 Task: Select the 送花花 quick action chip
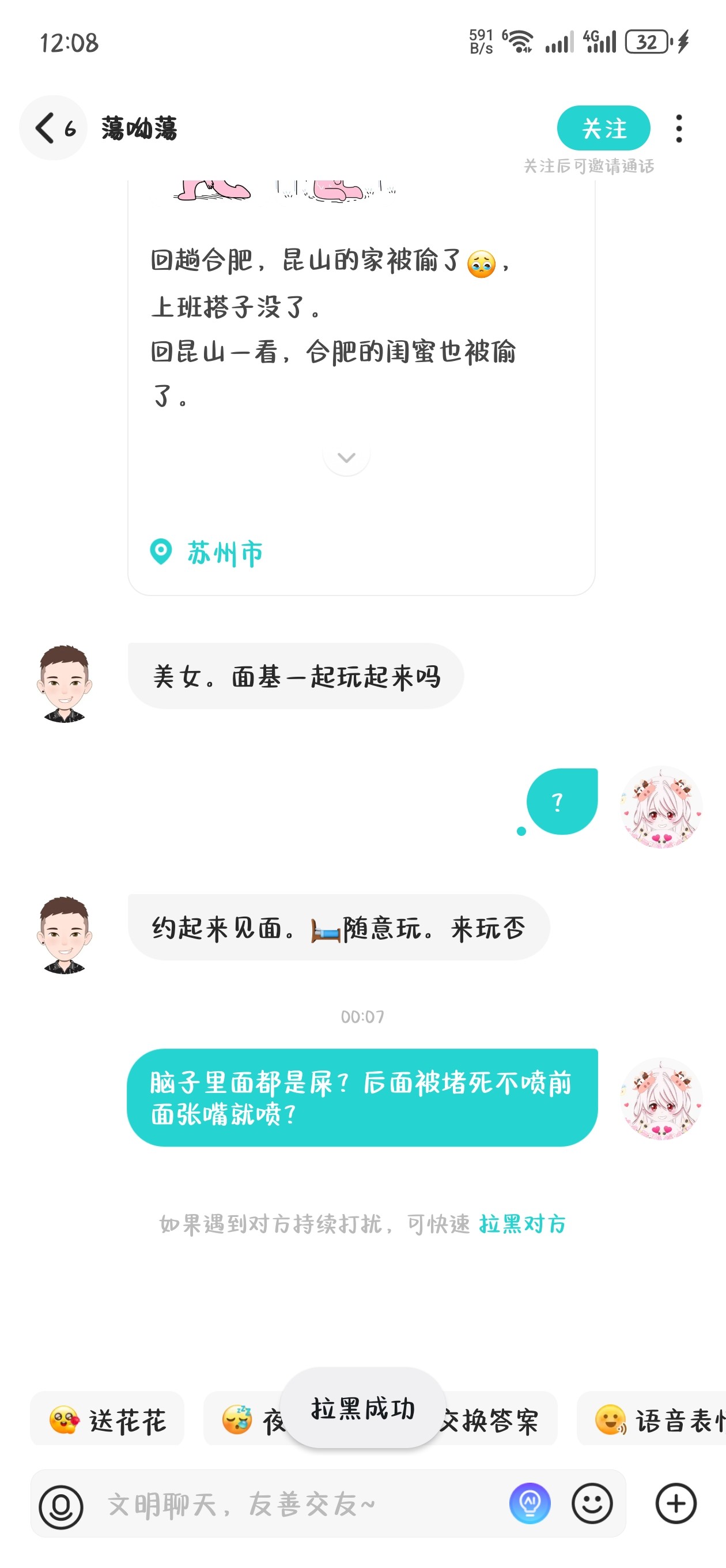click(x=107, y=1420)
